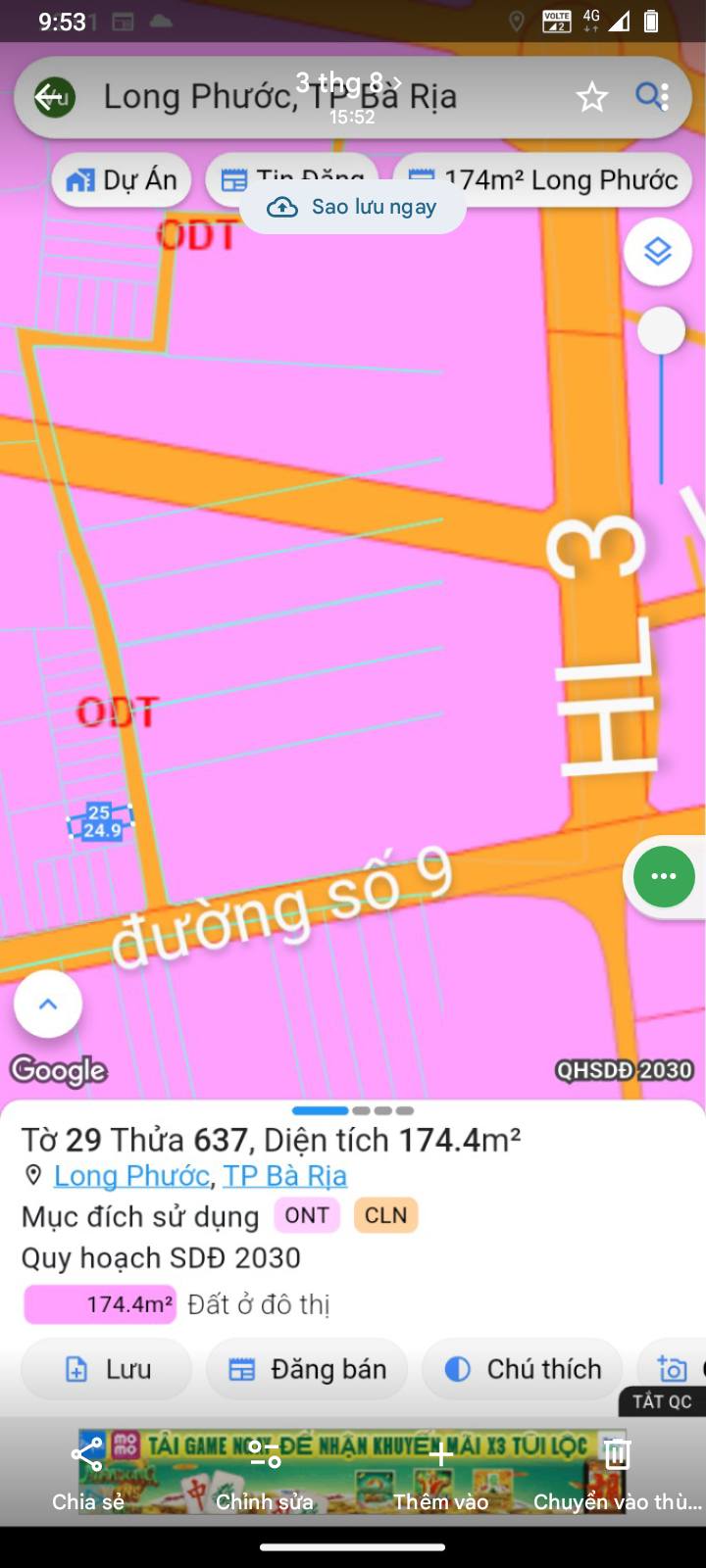Tap Sao lưu ngay to back up

353,207
